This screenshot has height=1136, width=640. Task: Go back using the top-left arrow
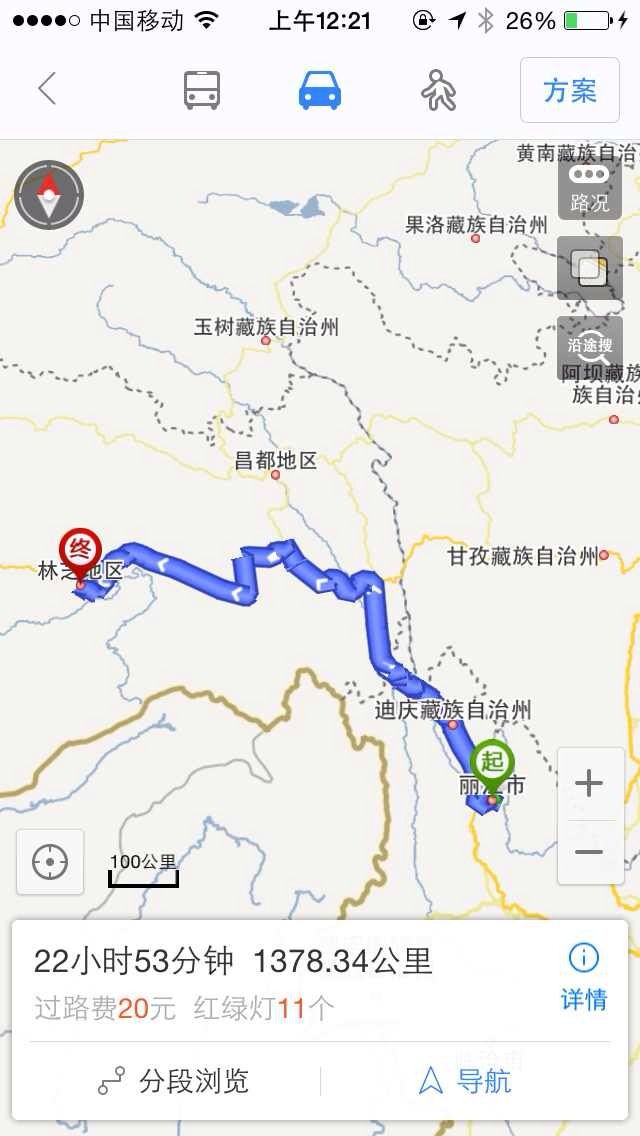pos(47,90)
